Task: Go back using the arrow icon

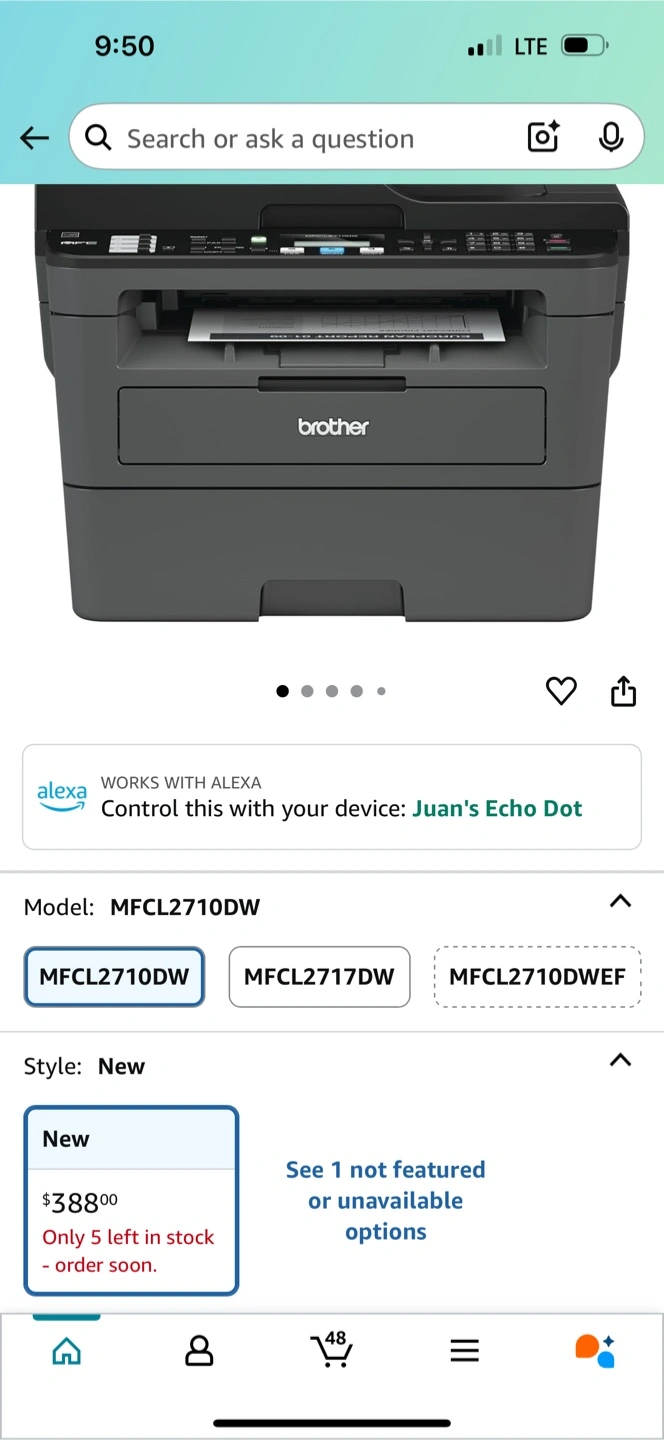Action: [x=34, y=138]
